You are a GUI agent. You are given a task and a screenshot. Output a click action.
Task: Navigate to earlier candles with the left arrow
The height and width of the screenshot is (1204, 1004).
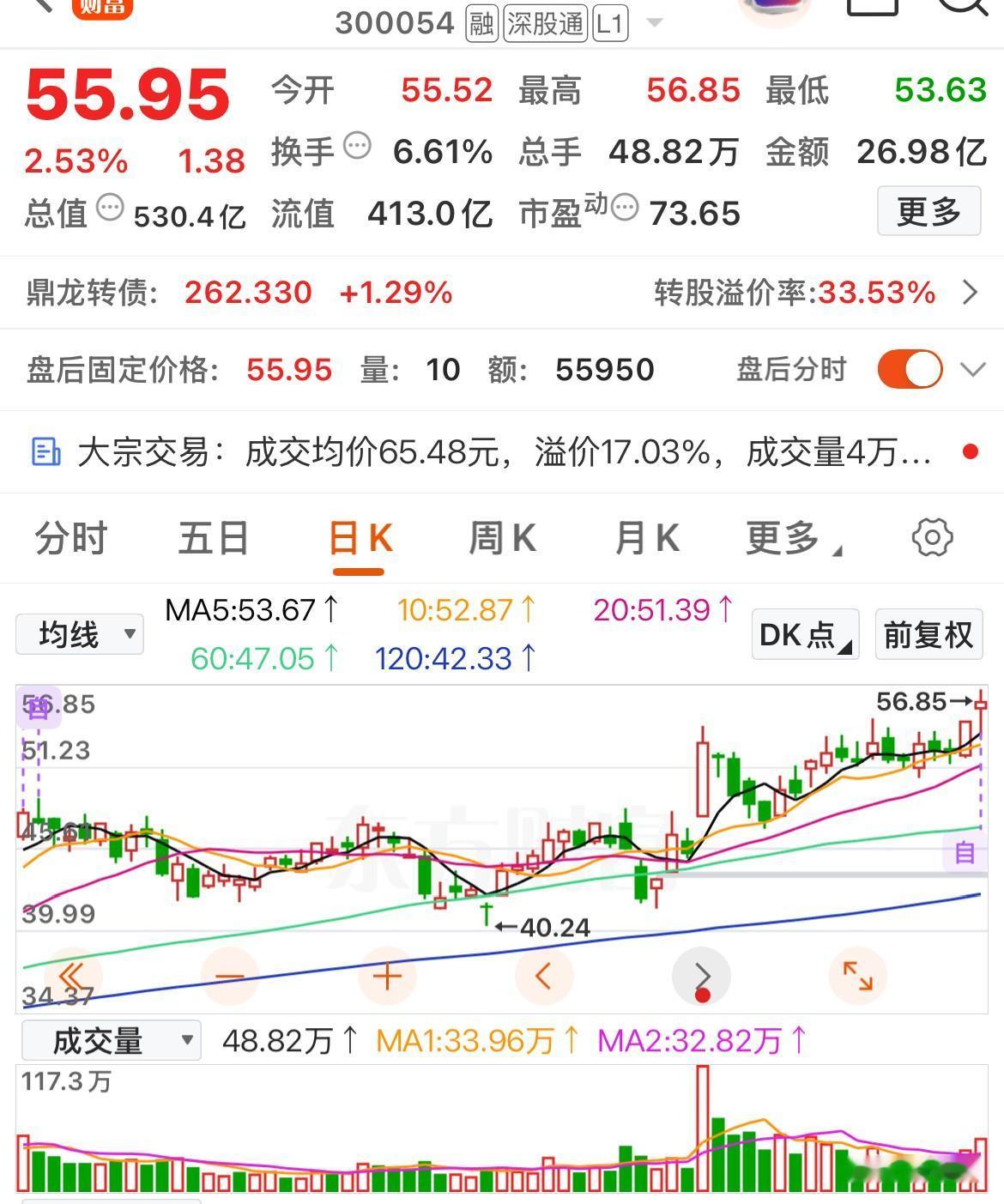click(x=543, y=976)
